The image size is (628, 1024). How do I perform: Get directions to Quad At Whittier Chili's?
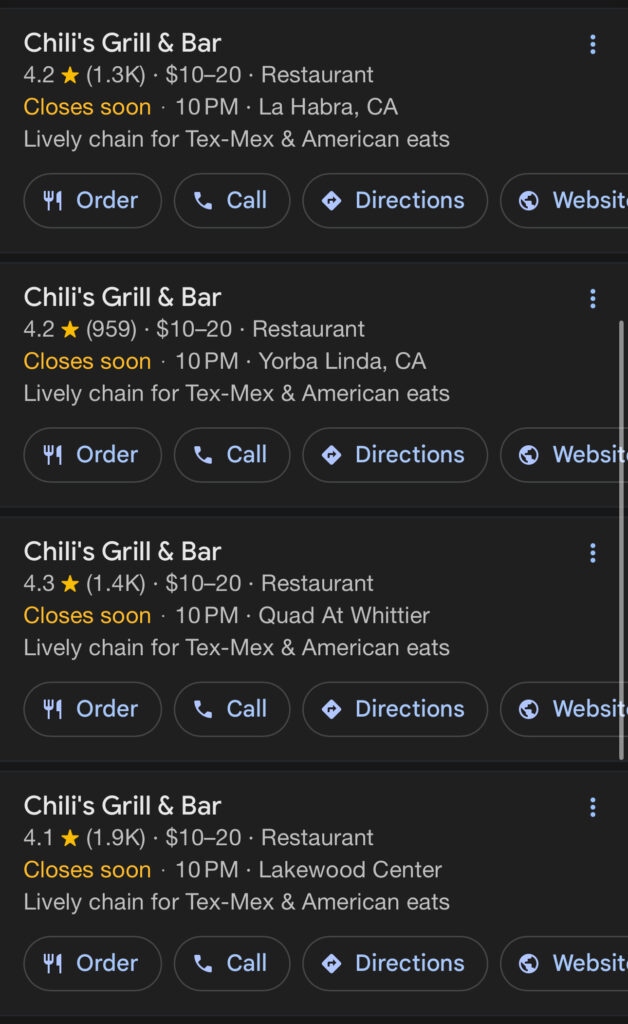click(395, 708)
